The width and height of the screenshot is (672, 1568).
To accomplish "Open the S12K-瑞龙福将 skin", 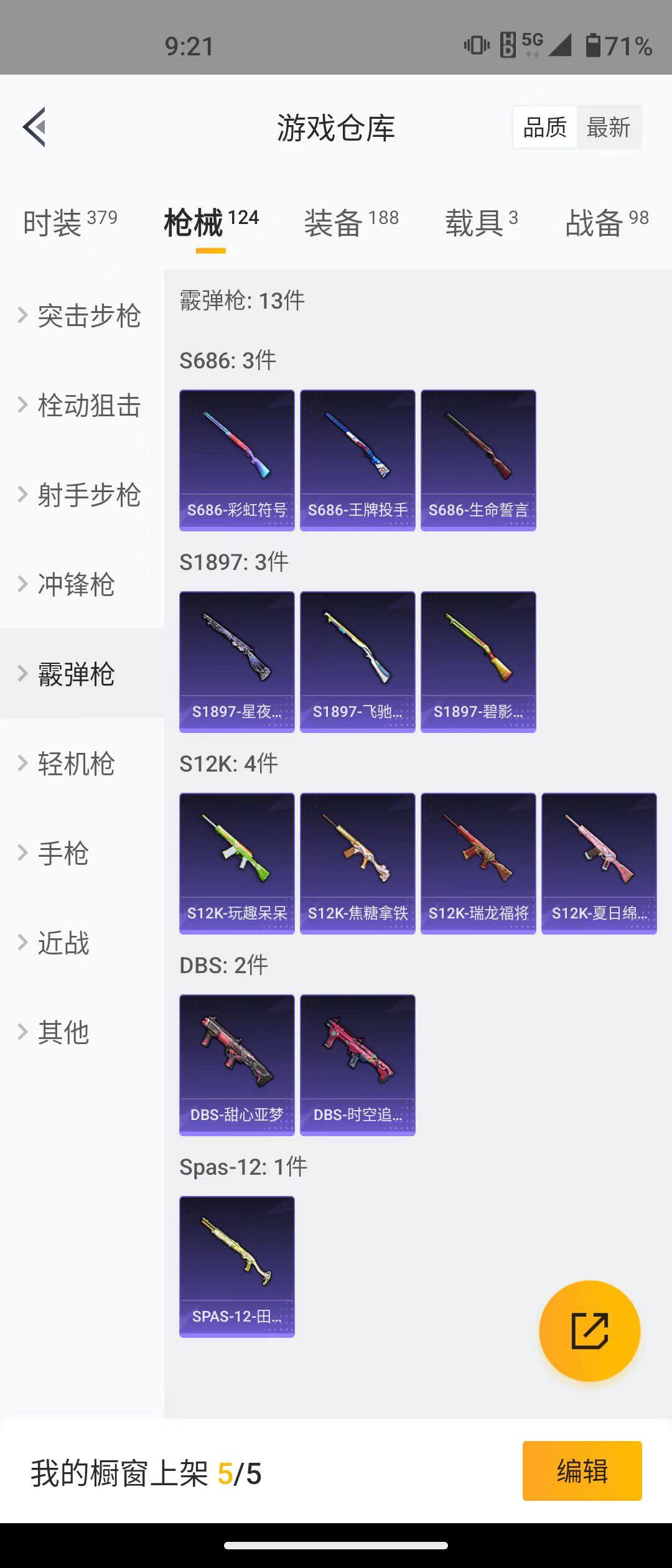I will click(478, 863).
